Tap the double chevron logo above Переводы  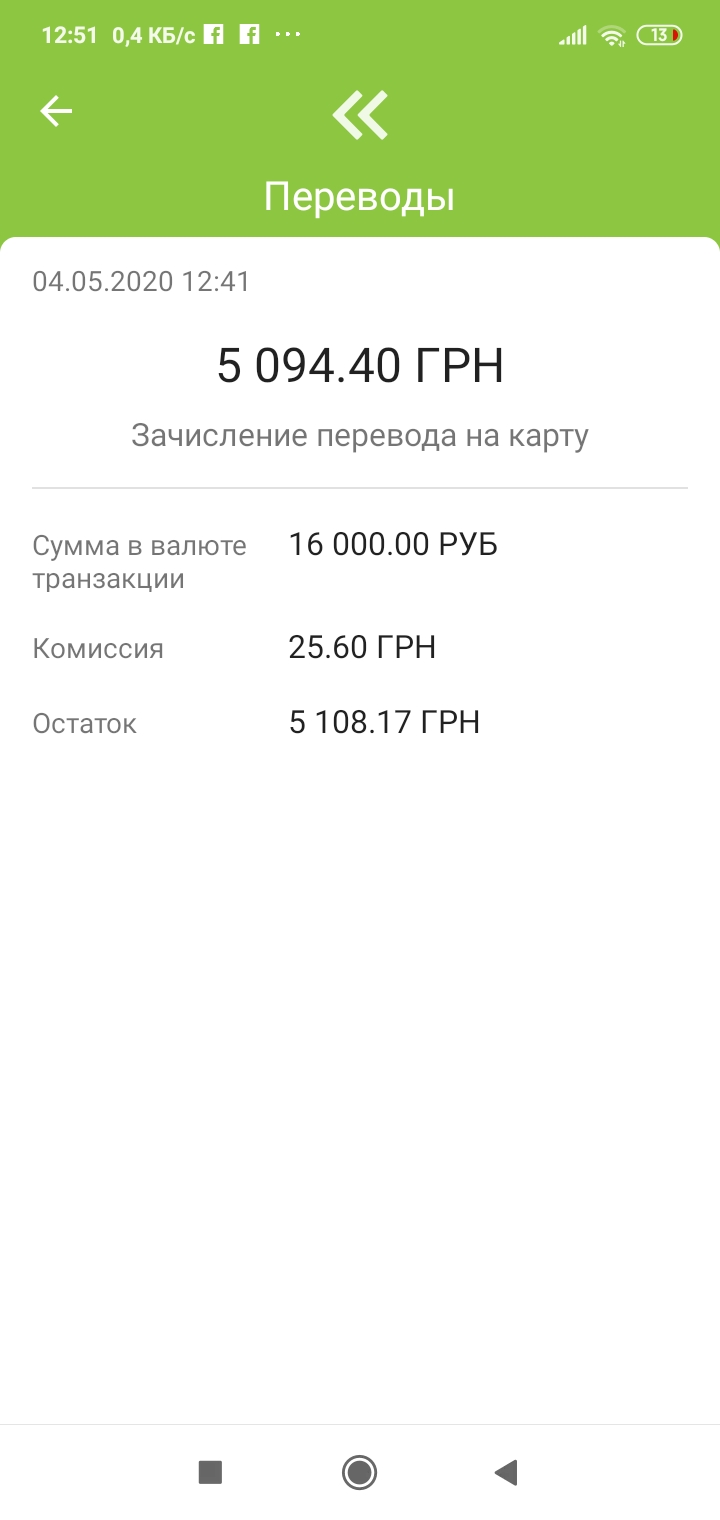pos(361,114)
